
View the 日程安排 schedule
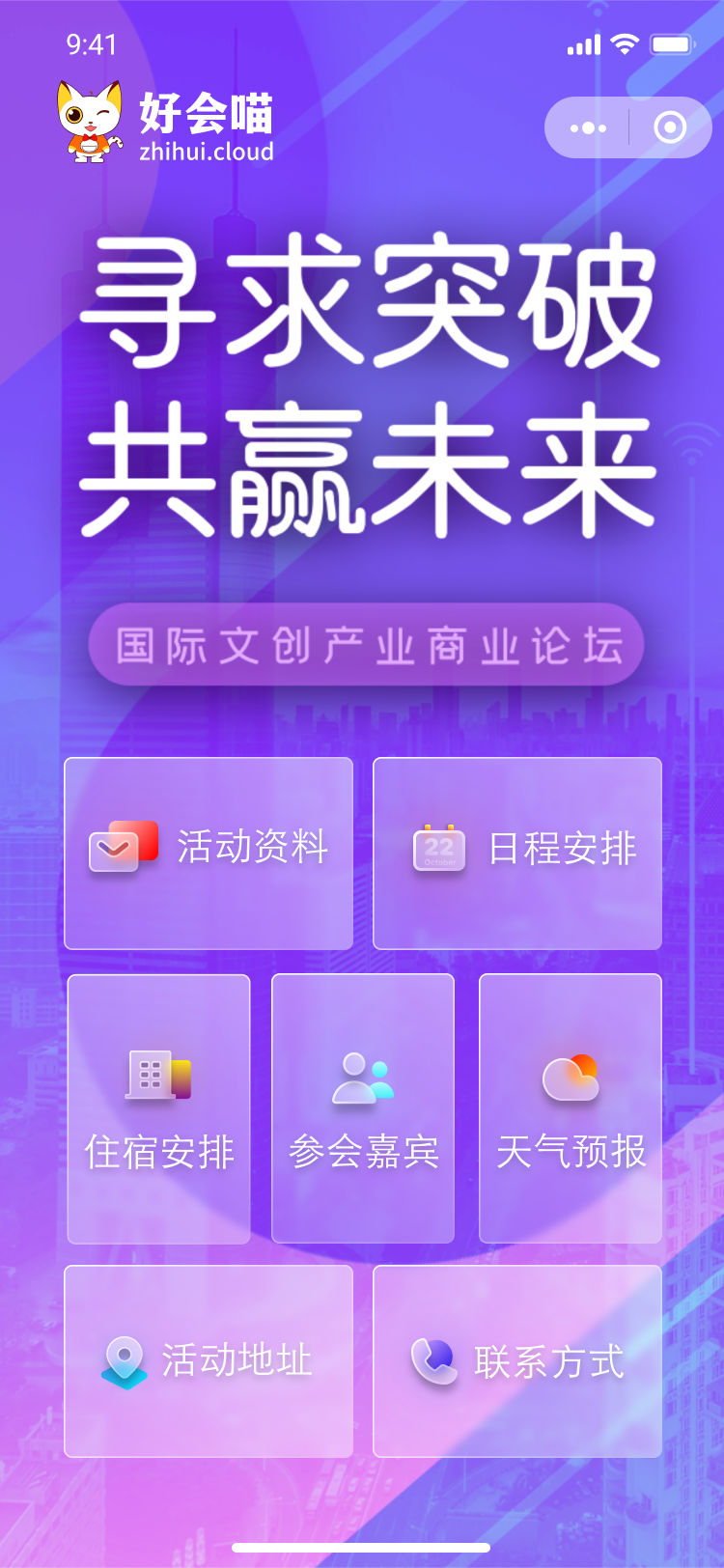pos(517,853)
